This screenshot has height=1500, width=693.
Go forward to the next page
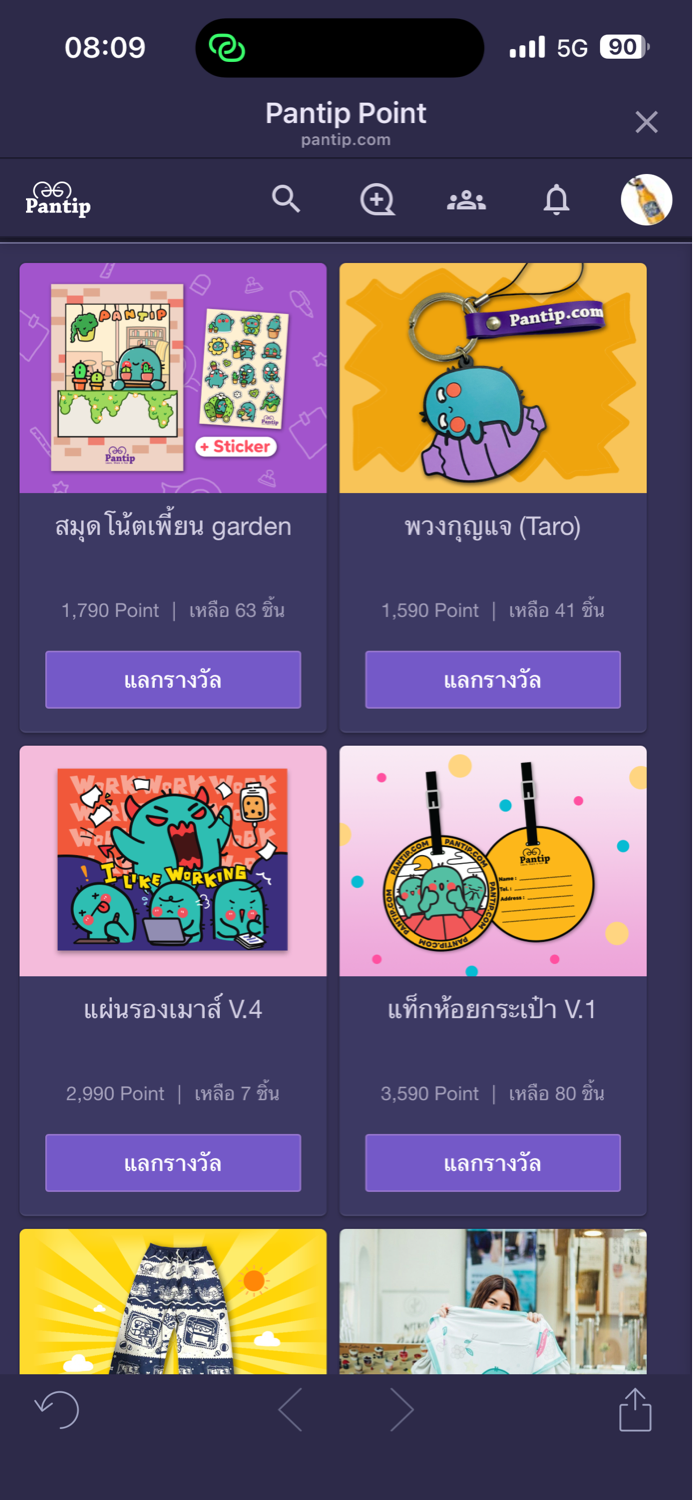point(401,1410)
